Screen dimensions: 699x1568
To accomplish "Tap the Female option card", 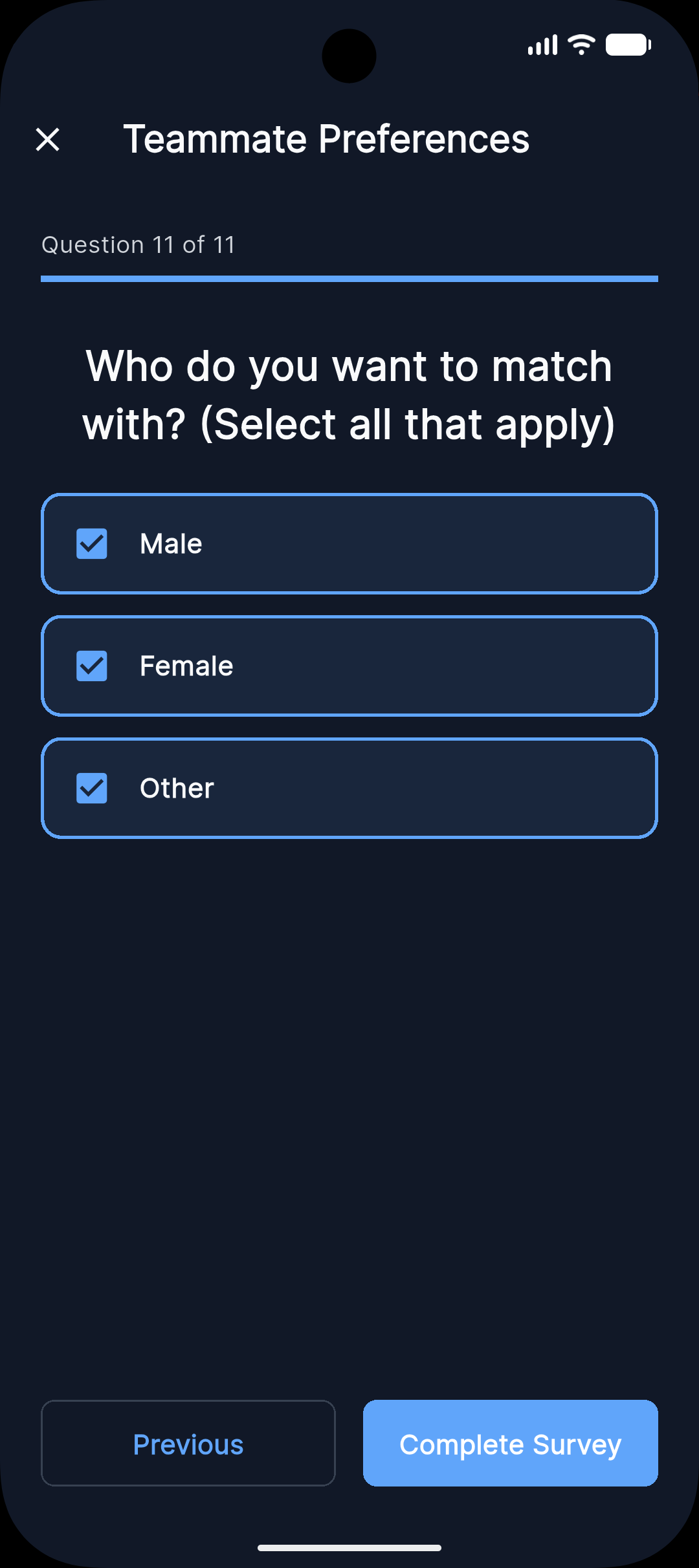I will (349, 666).
